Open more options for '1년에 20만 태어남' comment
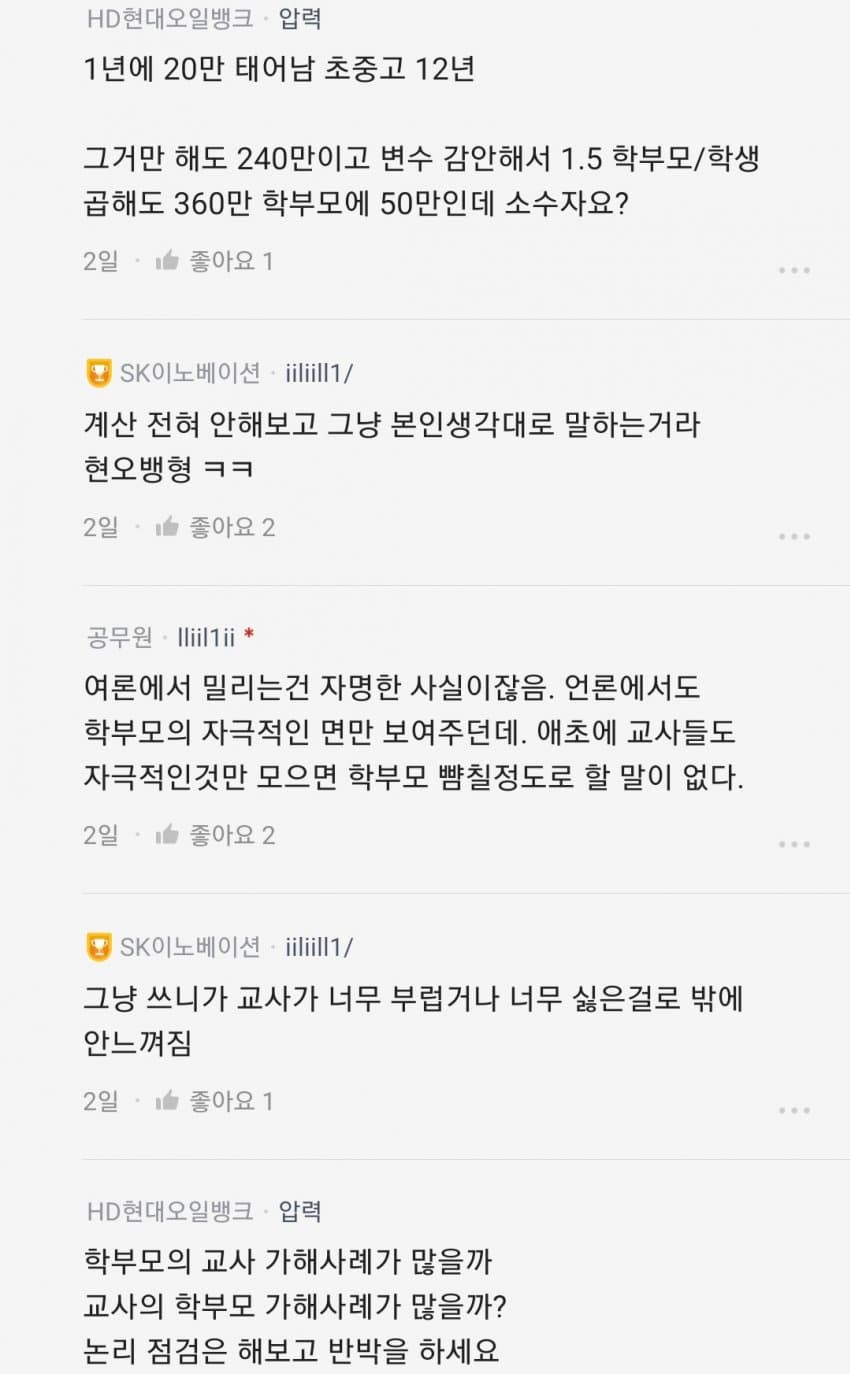 tap(793, 270)
